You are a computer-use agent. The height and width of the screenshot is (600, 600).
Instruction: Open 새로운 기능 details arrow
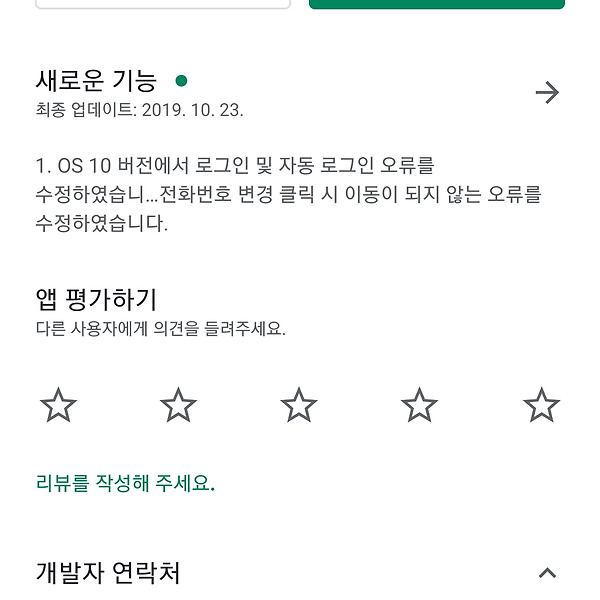point(546,93)
